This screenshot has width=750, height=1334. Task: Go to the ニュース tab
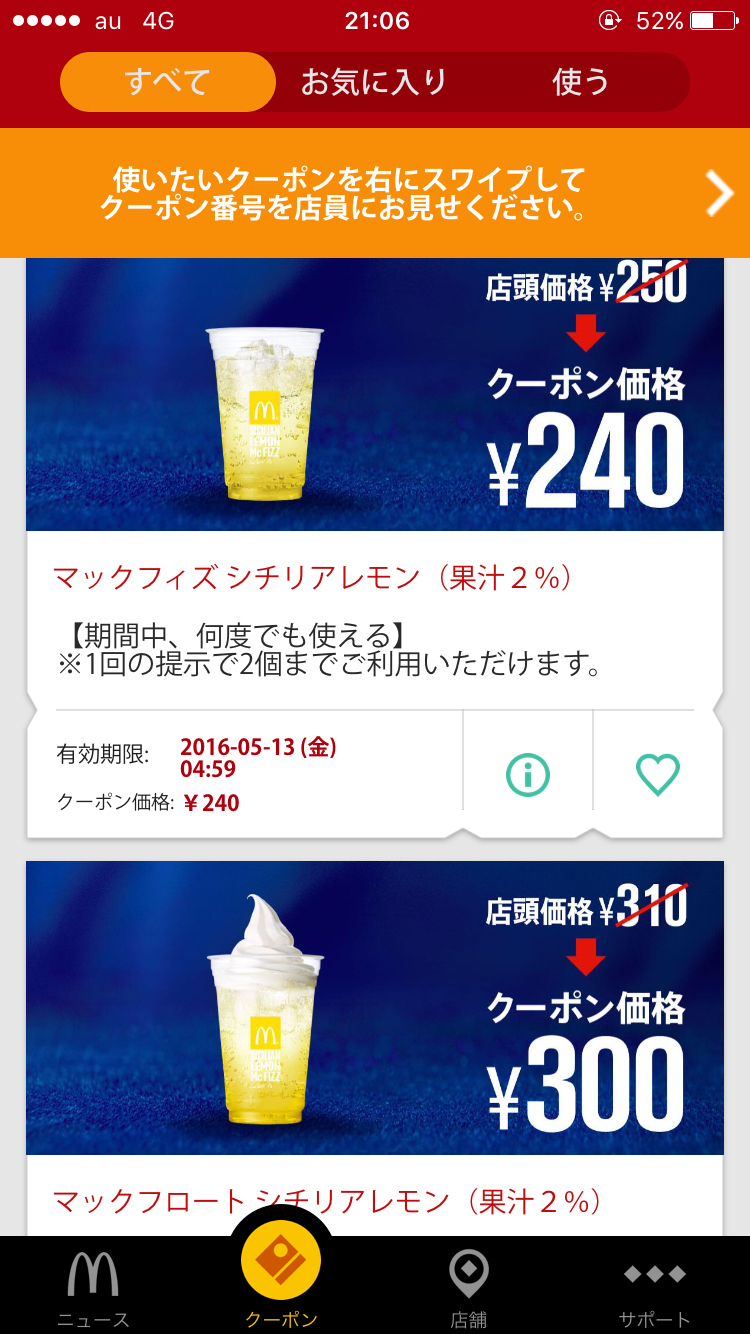[x=93, y=1288]
